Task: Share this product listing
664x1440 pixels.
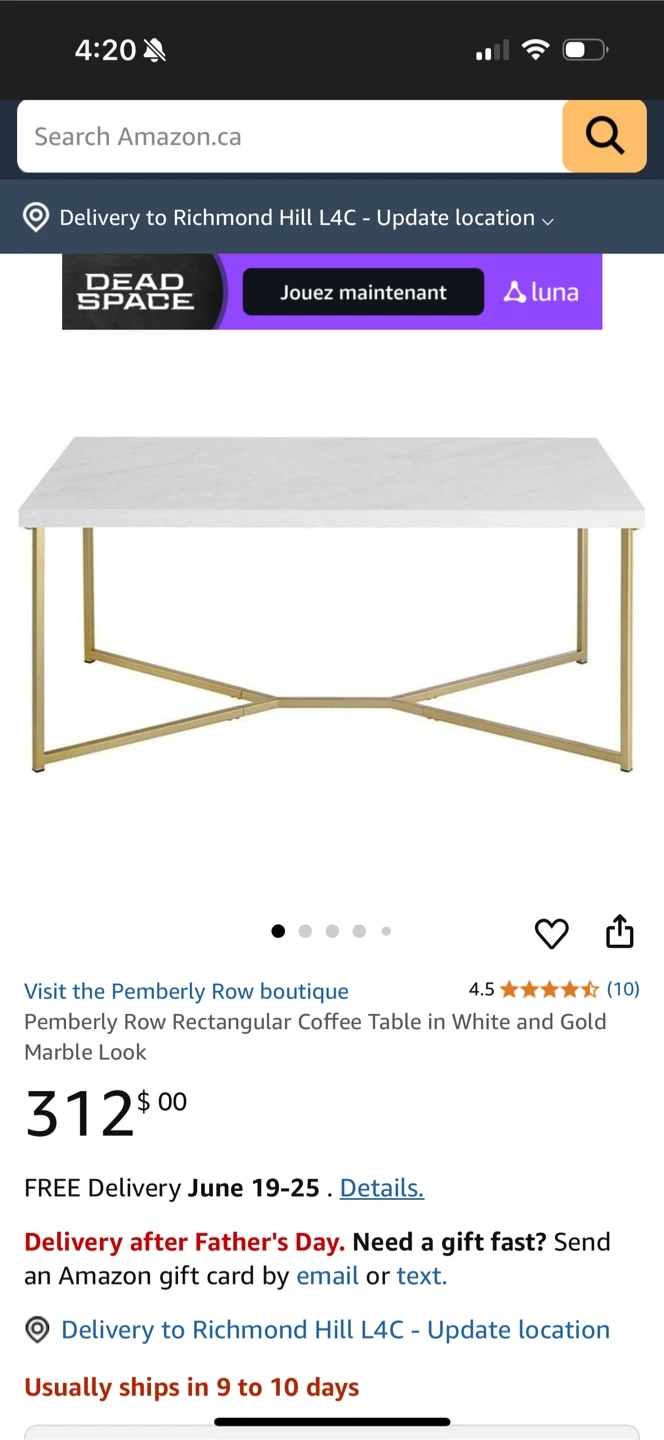Action: click(620, 931)
